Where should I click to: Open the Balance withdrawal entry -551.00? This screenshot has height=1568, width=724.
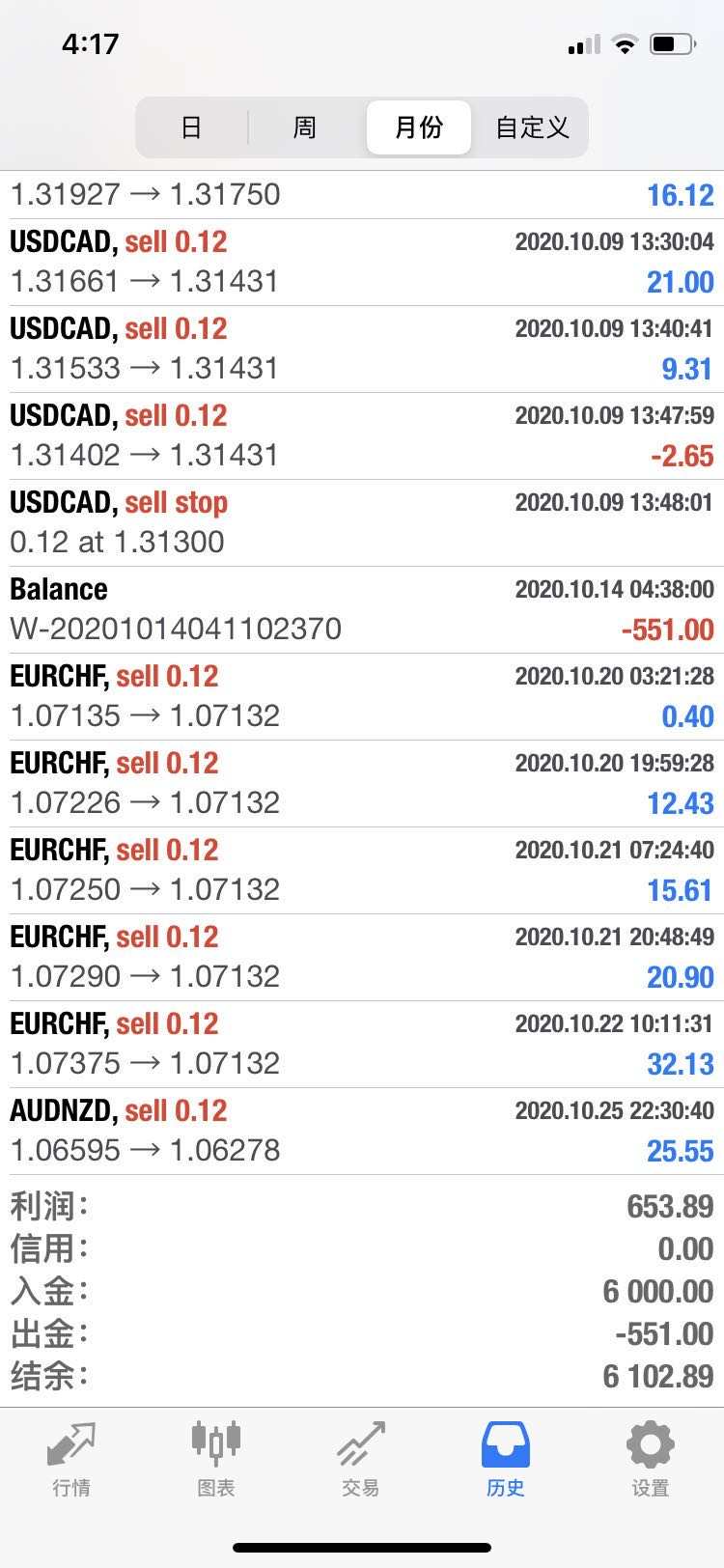[x=362, y=610]
